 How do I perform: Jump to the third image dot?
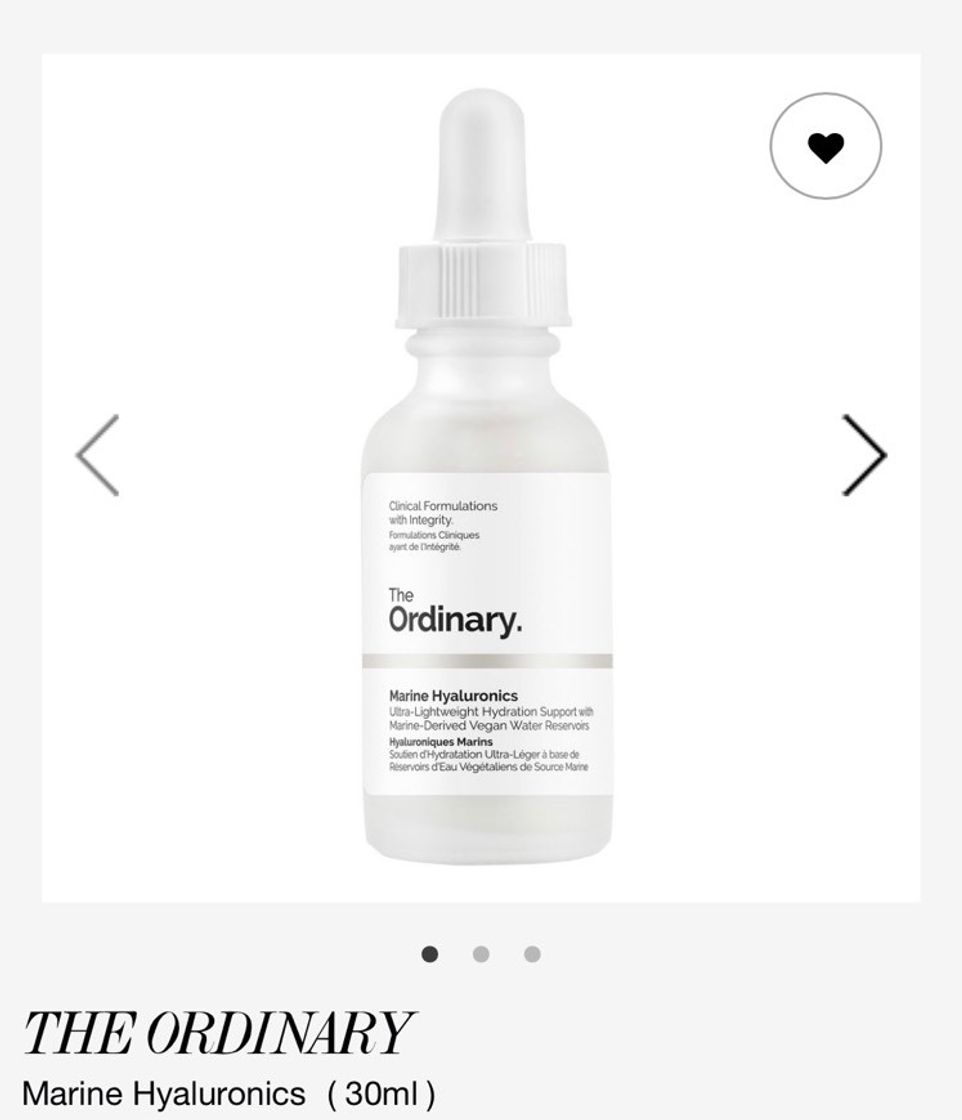(x=532, y=954)
